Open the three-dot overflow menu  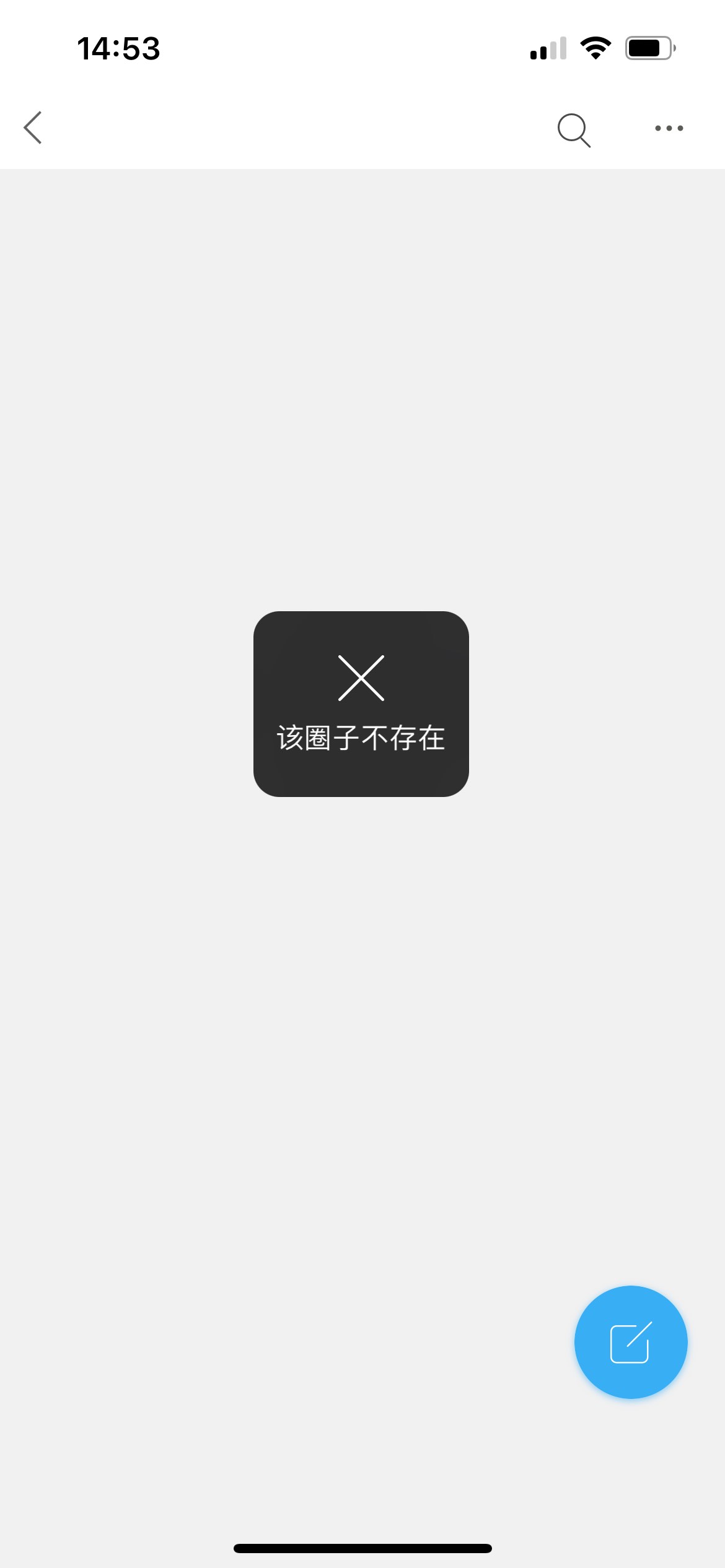669,129
